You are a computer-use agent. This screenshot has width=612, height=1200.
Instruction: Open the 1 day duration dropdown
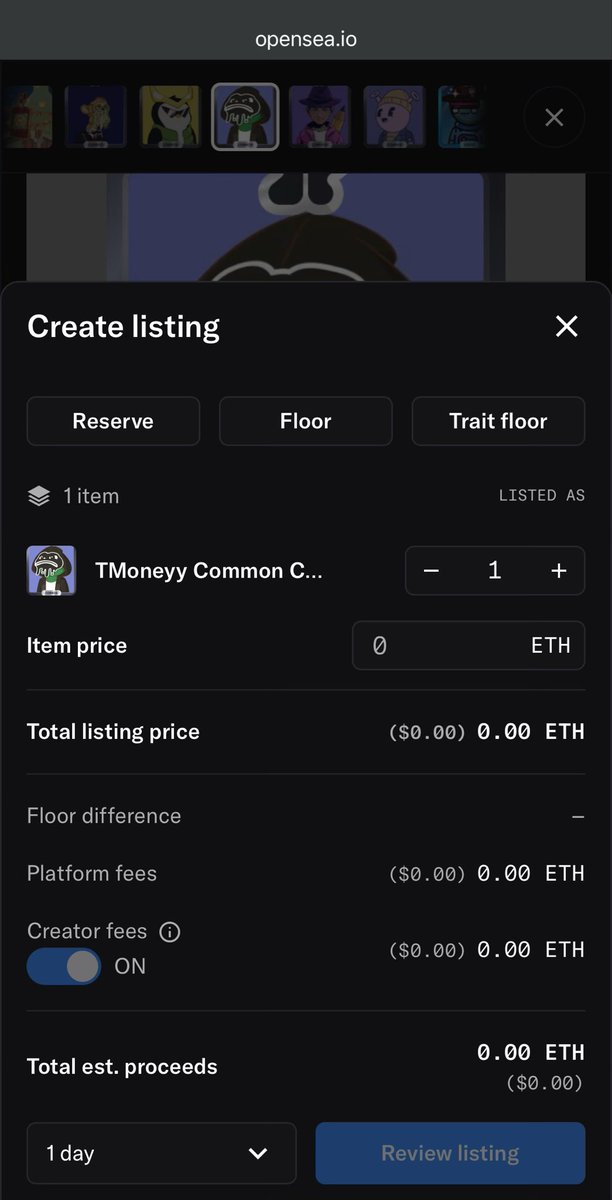161,1153
